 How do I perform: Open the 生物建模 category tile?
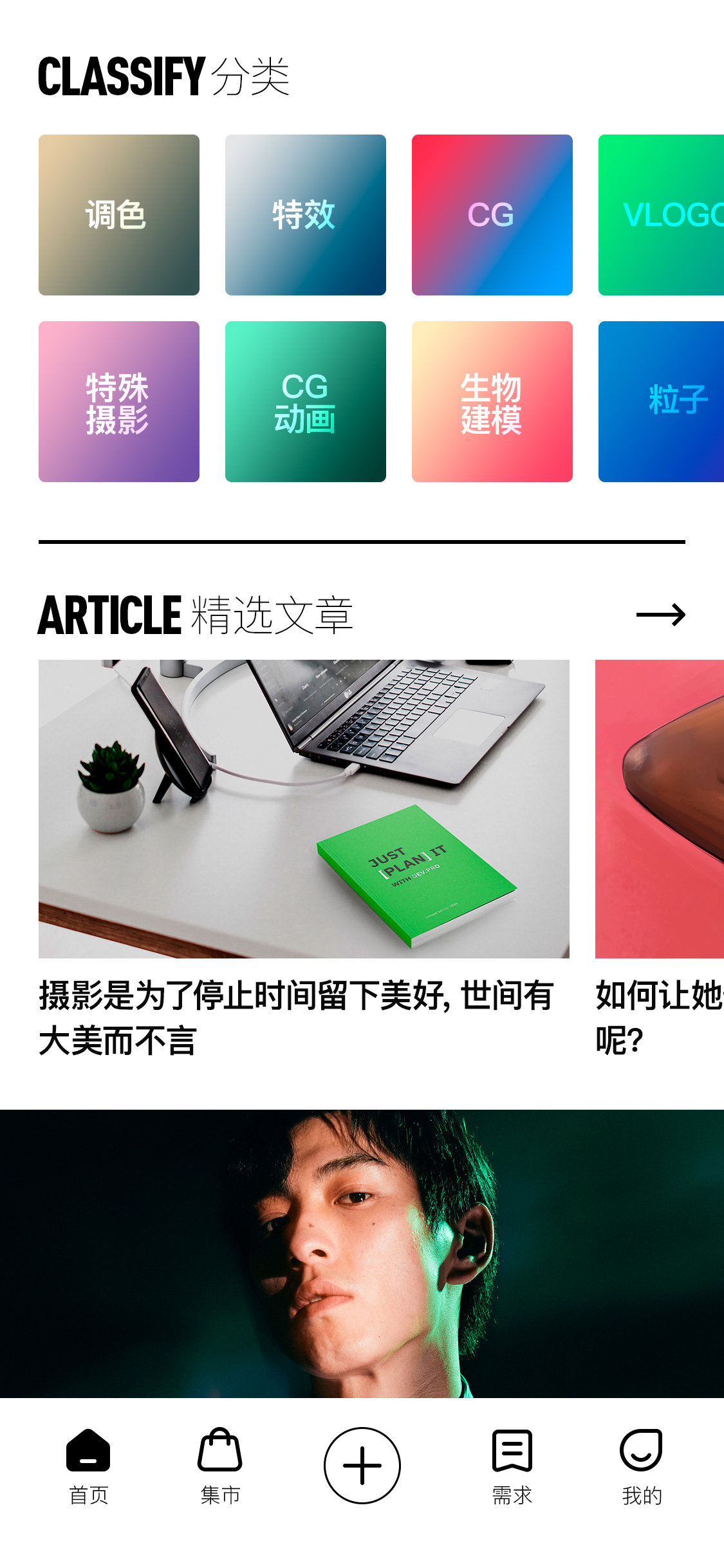click(492, 402)
